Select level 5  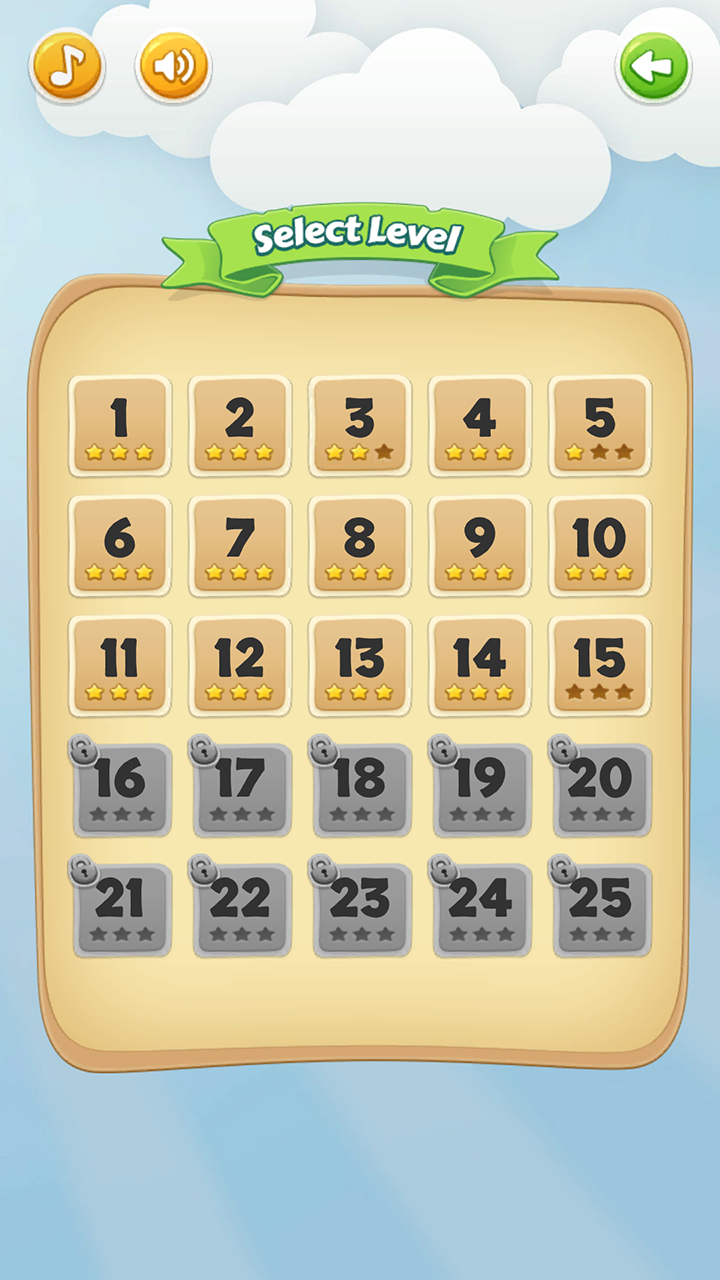600,425
